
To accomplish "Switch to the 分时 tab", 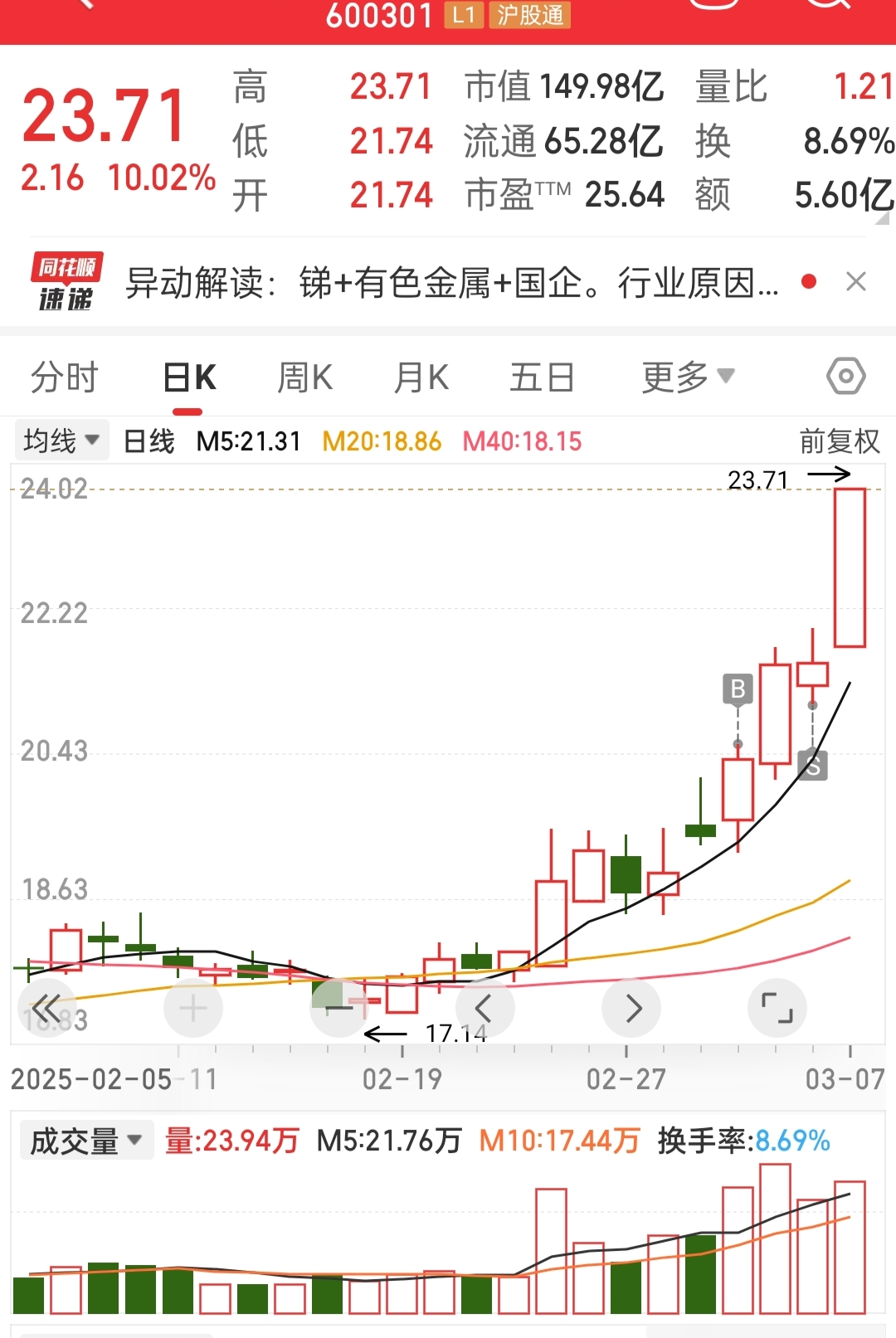I will point(65,378).
